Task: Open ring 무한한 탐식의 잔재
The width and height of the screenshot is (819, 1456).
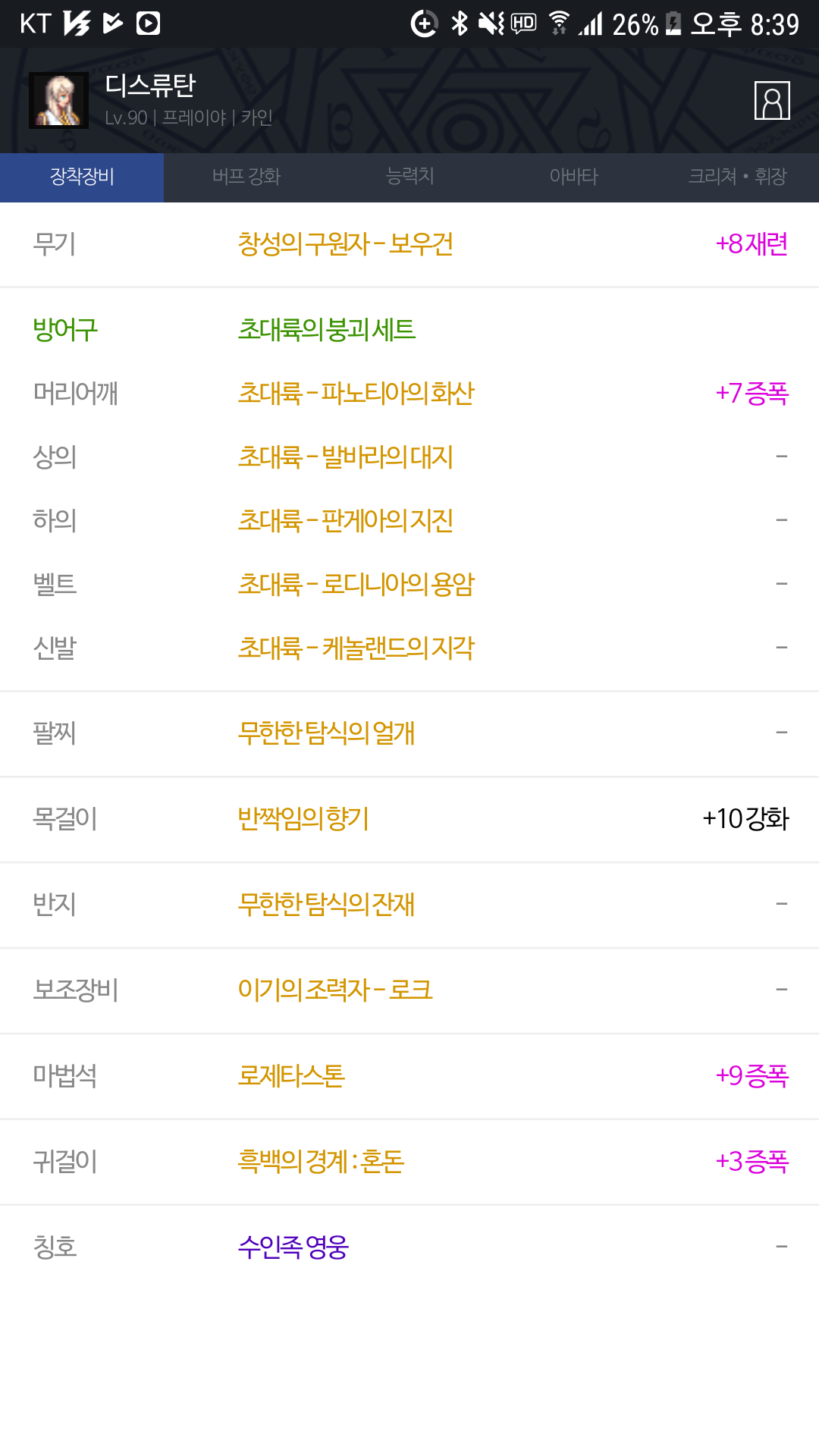Action: point(326,905)
